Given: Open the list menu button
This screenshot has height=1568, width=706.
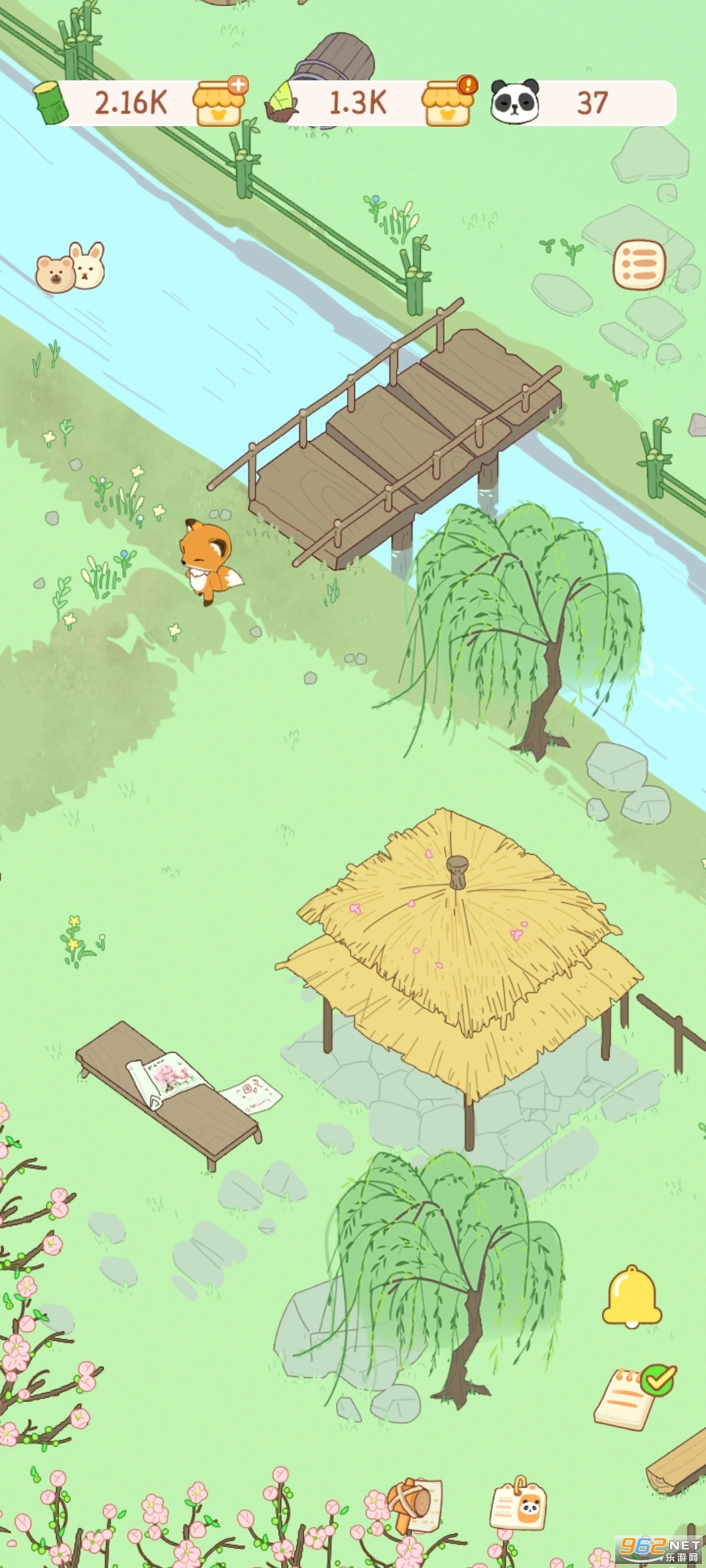Looking at the screenshot, I should [639, 265].
